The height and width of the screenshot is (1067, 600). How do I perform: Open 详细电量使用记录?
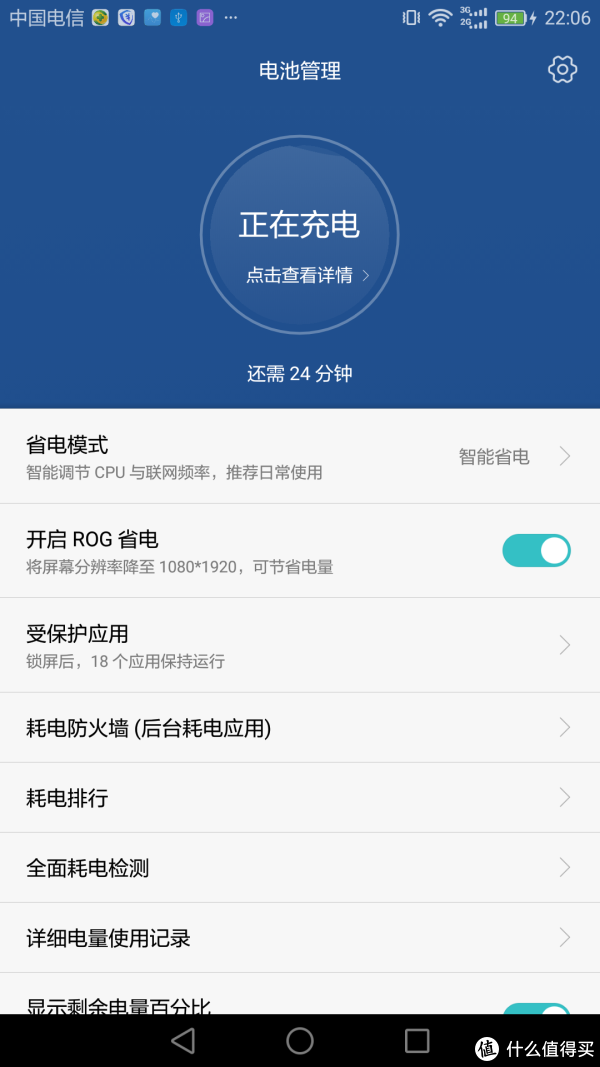click(x=300, y=938)
